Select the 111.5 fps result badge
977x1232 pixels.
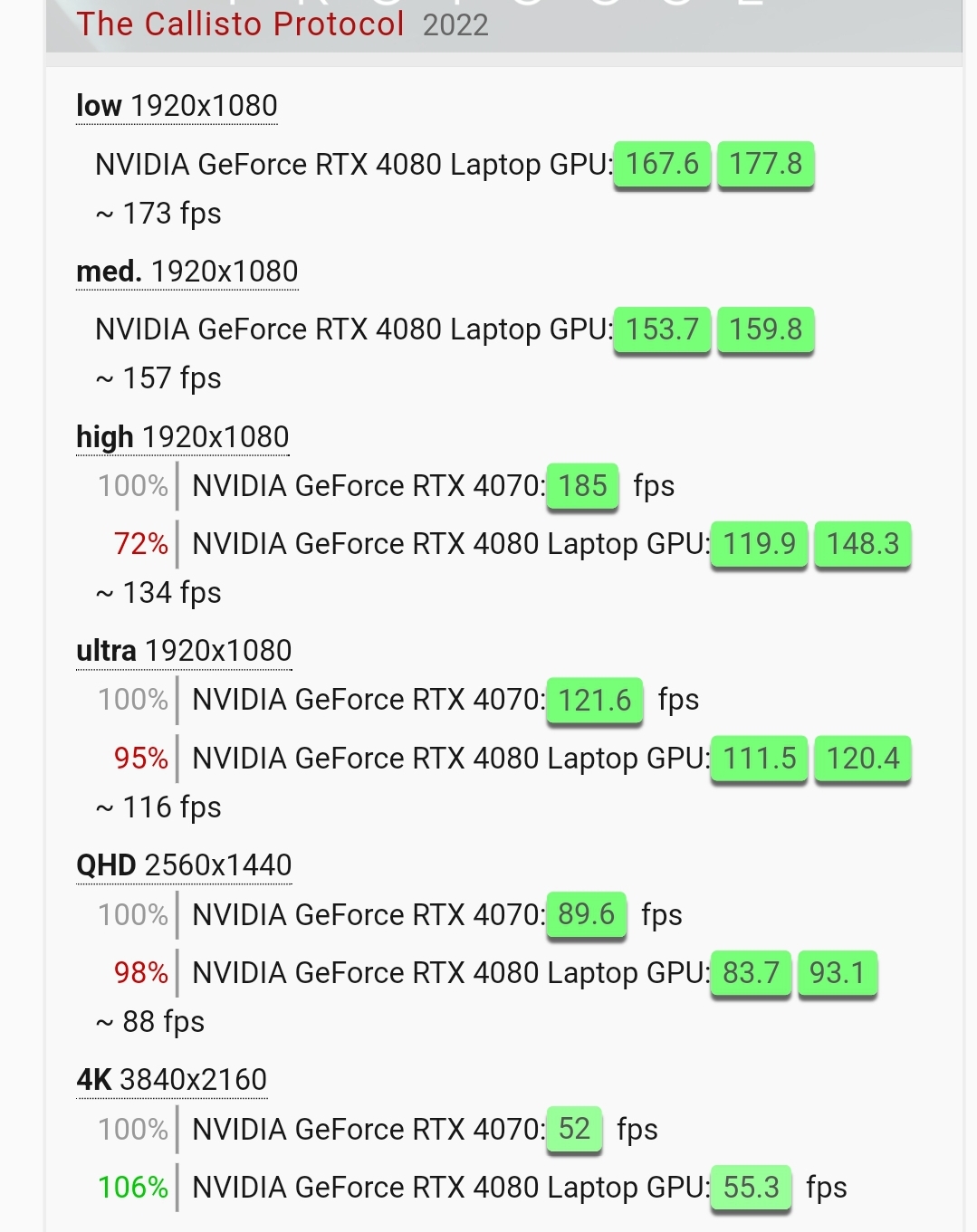pyautogui.click(x=759, y=759)
